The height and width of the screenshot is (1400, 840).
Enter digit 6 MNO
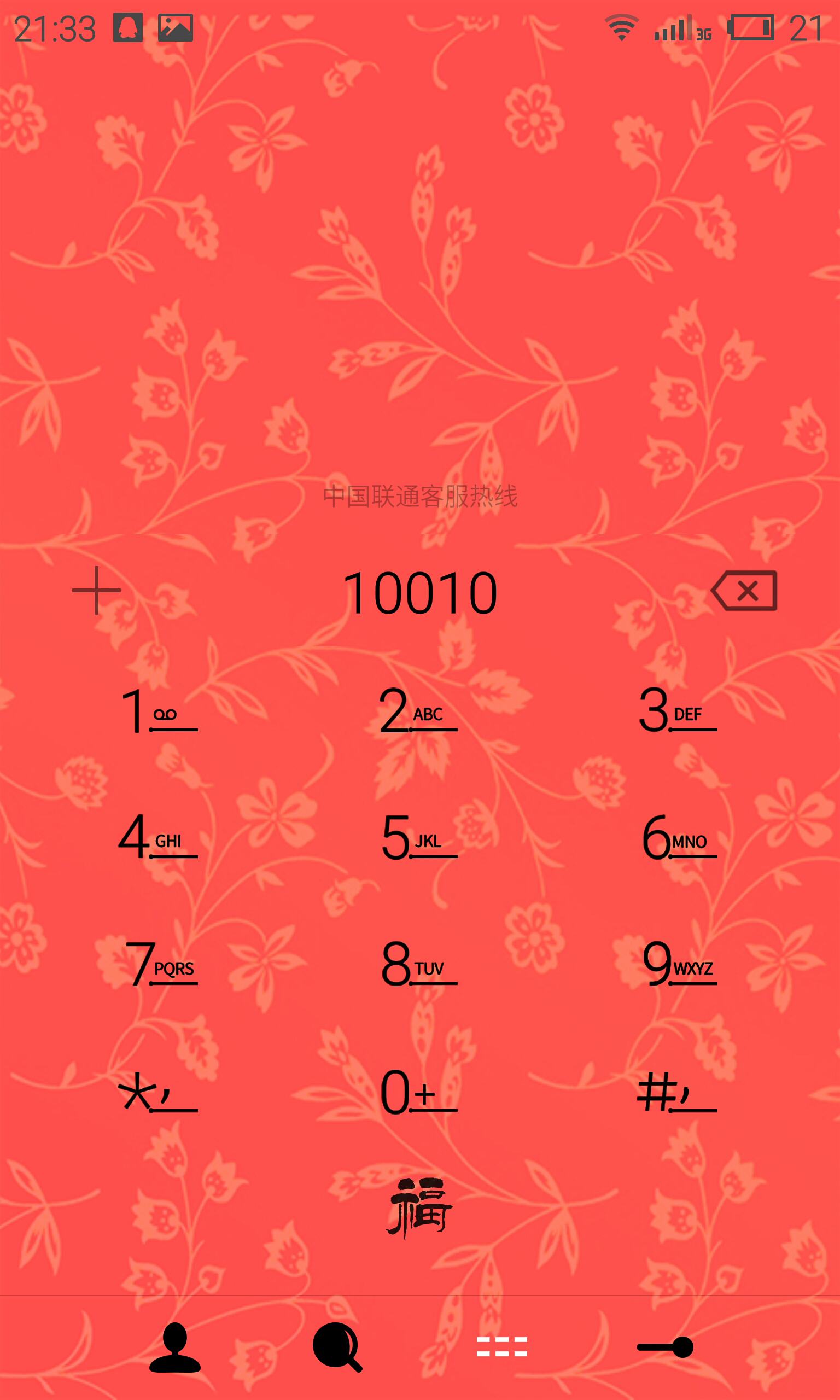click(678, 837)
